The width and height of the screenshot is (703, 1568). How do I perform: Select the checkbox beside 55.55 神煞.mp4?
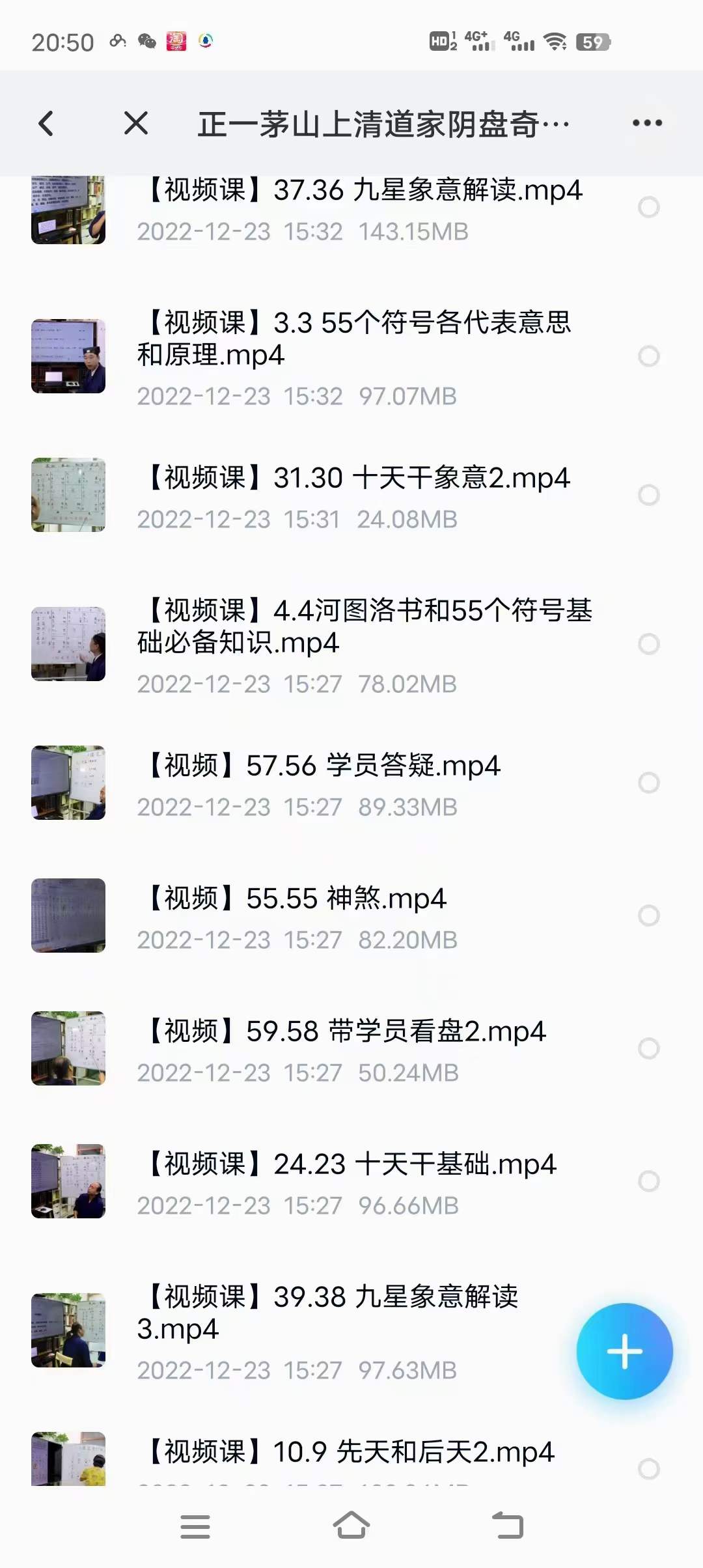[647, 915]
